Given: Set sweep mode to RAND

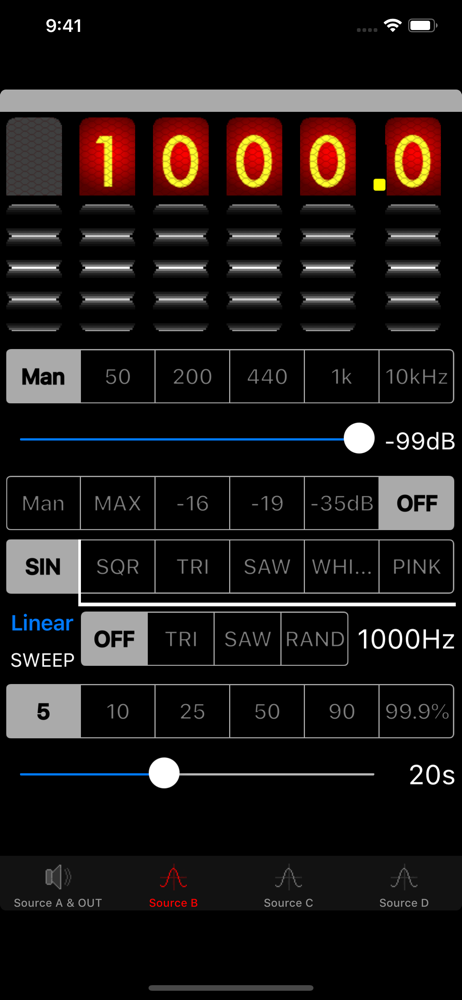Looking at the screenshot, I should (x=315, y=639).
